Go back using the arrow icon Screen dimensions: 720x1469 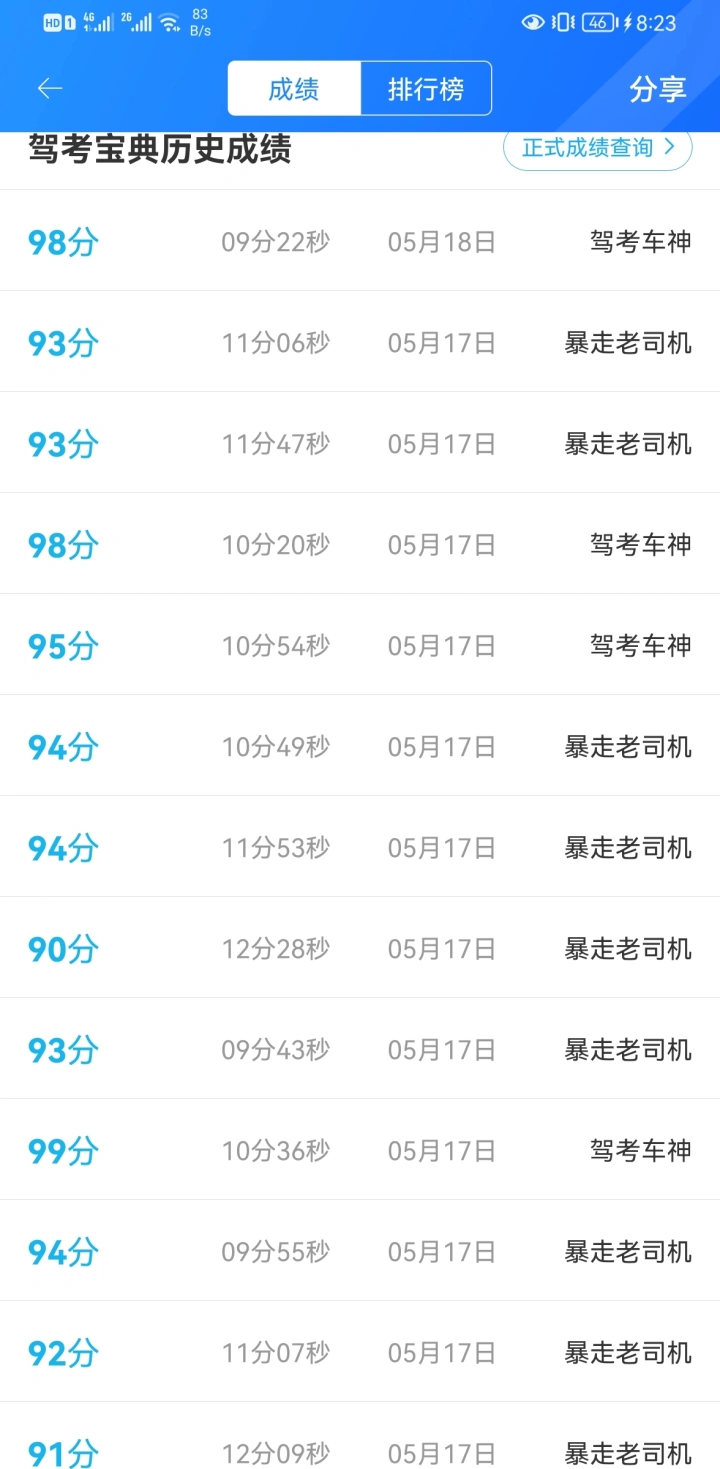(50, 88)
